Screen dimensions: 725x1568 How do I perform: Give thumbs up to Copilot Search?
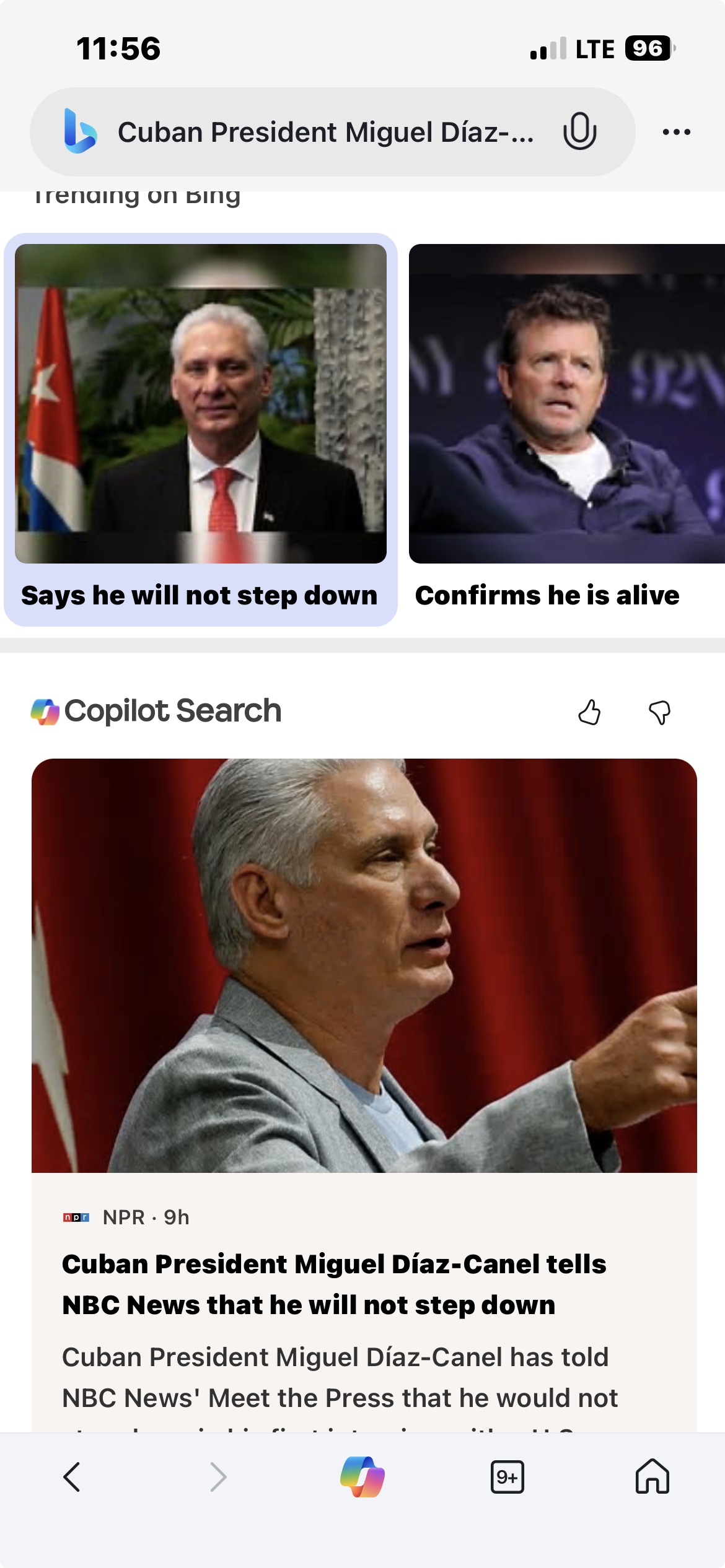589,712
